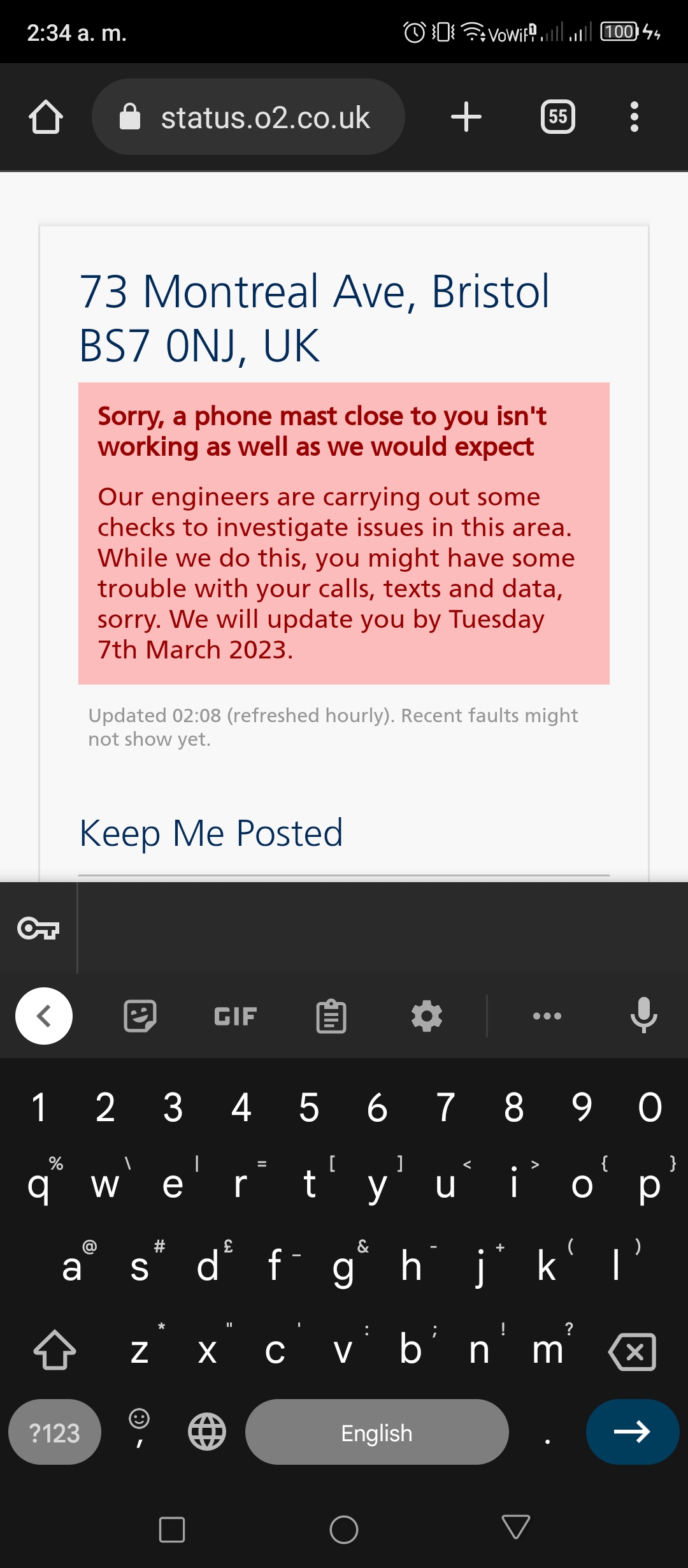
Task: Open a new browser tab
Action: click(466, 117)
